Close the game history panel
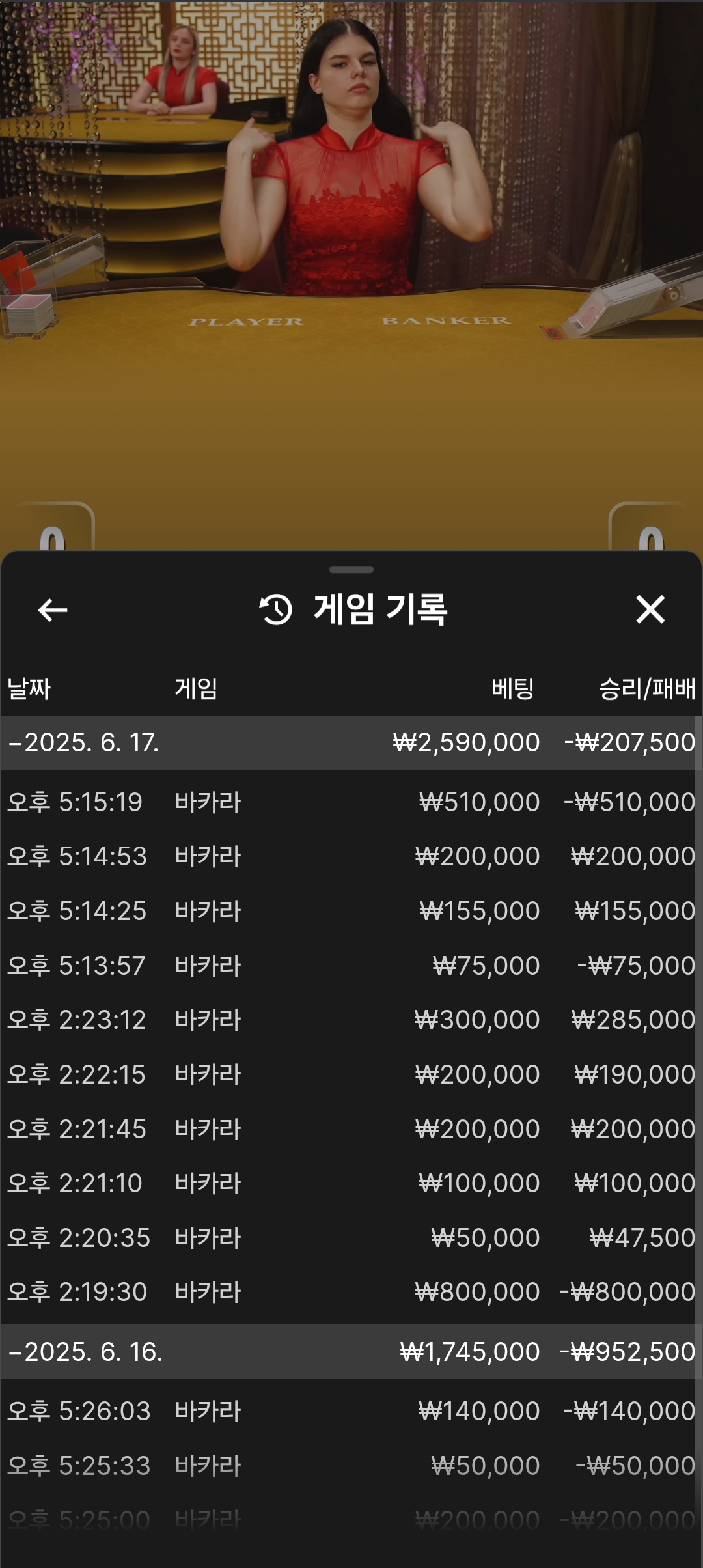This screenshot has width=703, height=1568. 650,610
